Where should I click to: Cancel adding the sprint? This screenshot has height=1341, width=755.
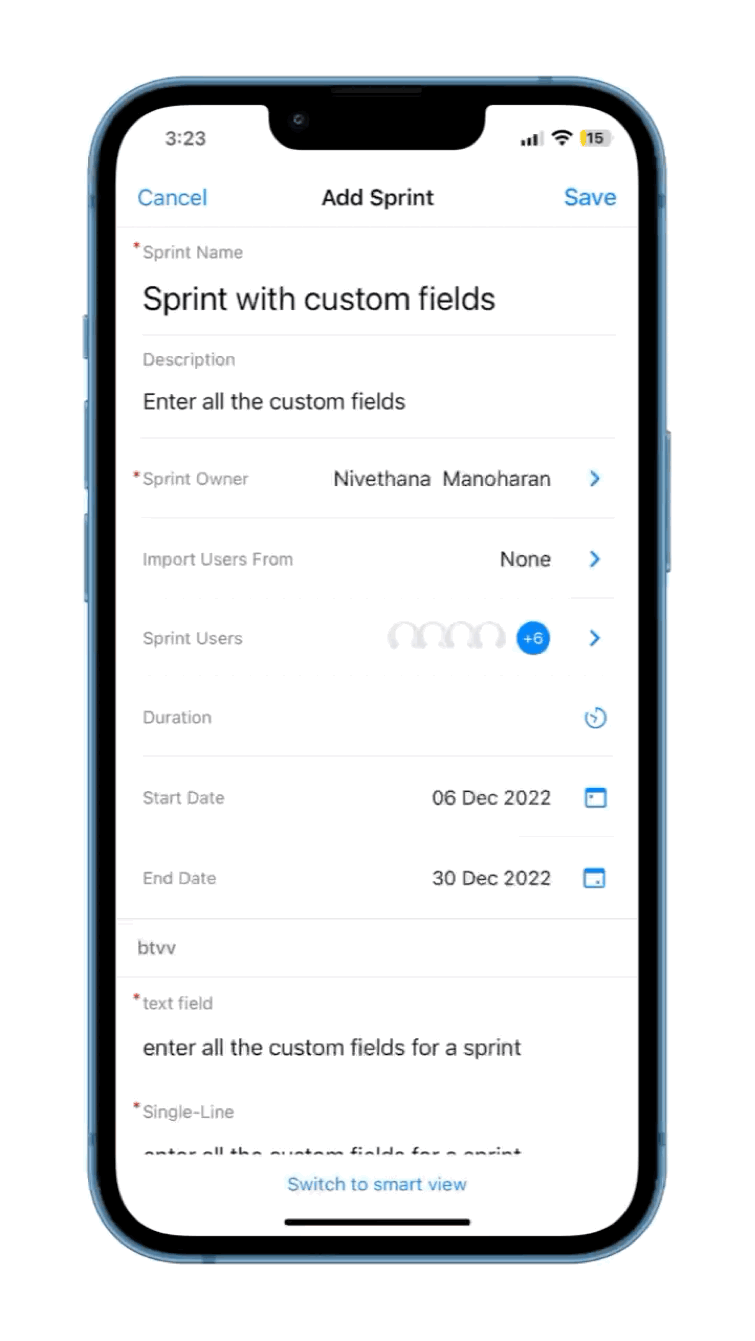coord(172,198)
